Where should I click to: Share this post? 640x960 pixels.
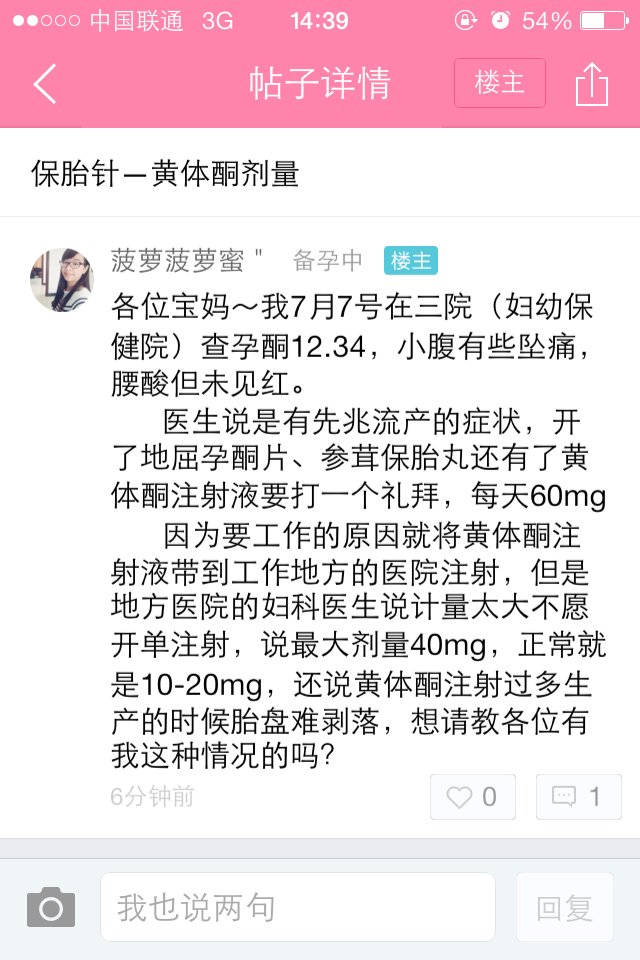591,84
